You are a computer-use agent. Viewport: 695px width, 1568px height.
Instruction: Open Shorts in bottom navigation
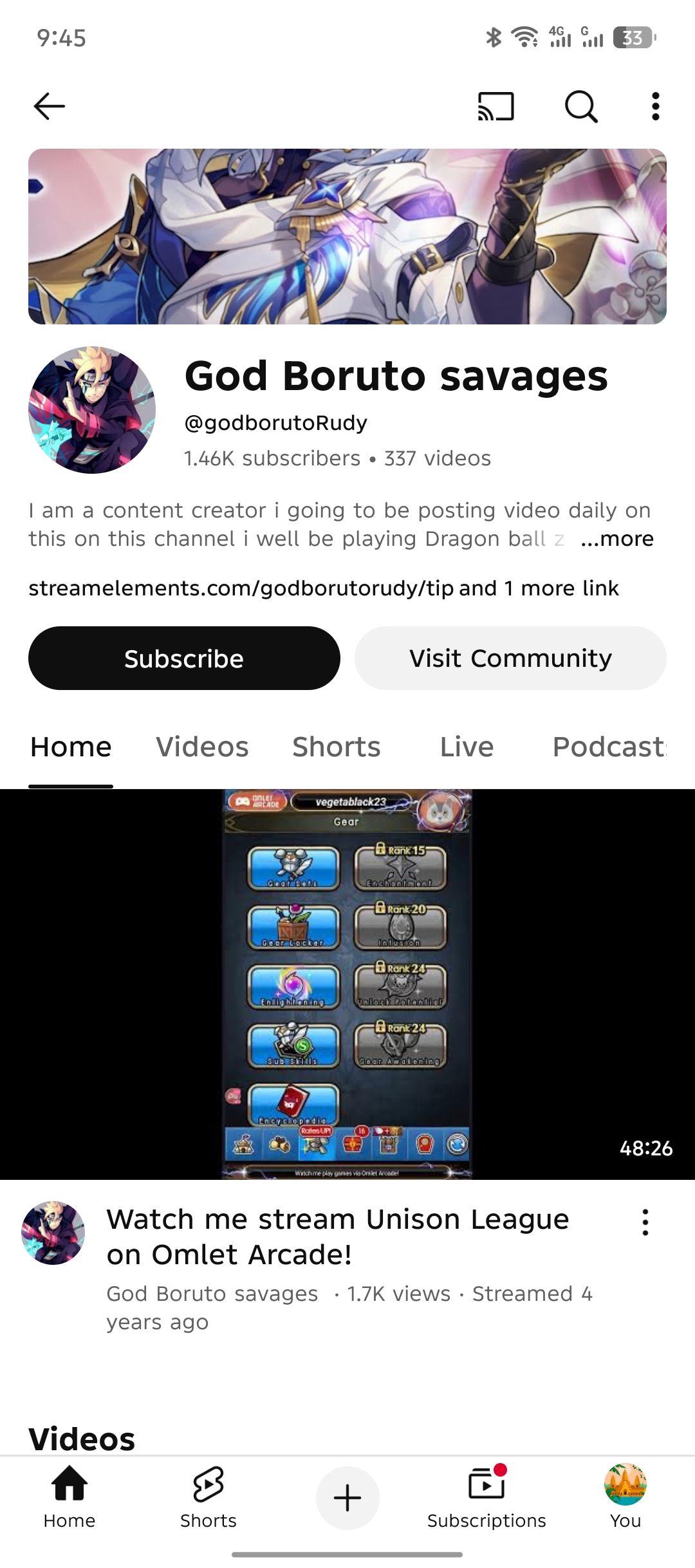click(208, 1497)
